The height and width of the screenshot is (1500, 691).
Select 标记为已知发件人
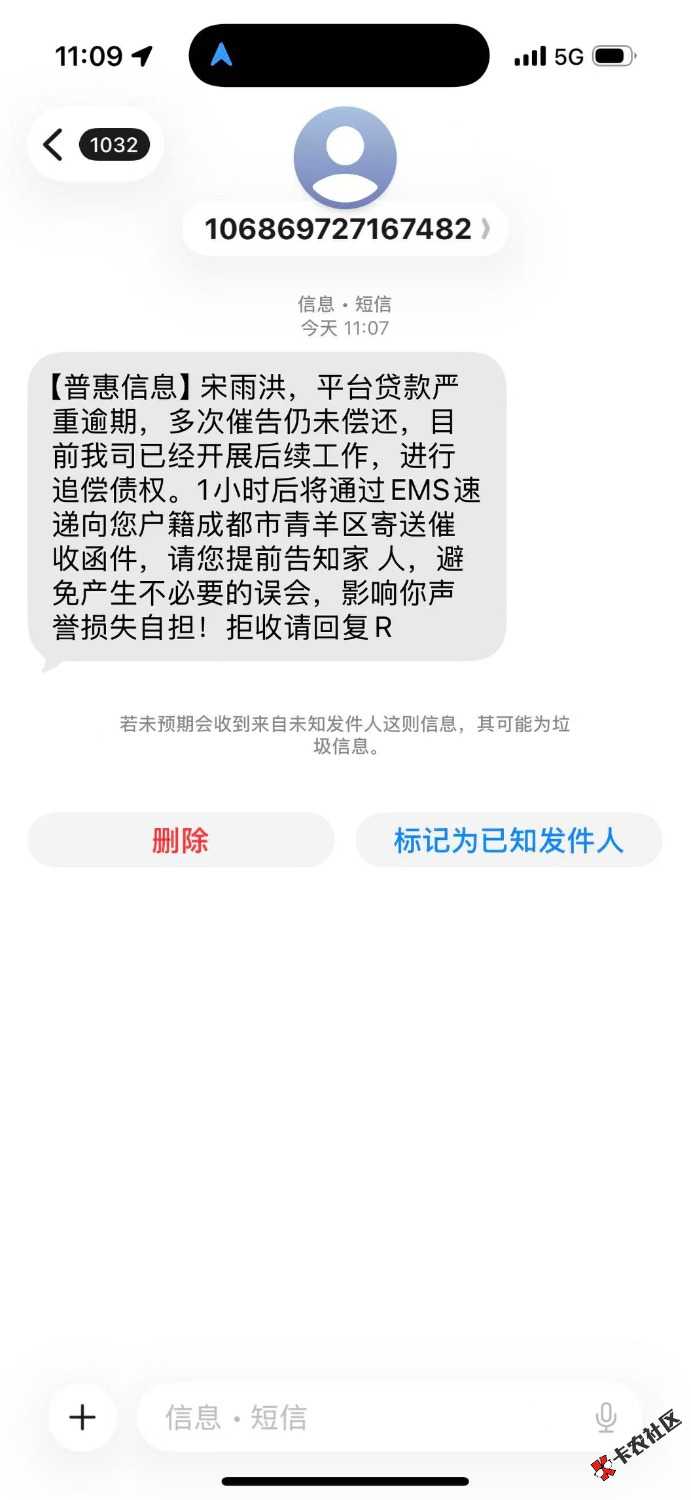click(x=508, y=840)
